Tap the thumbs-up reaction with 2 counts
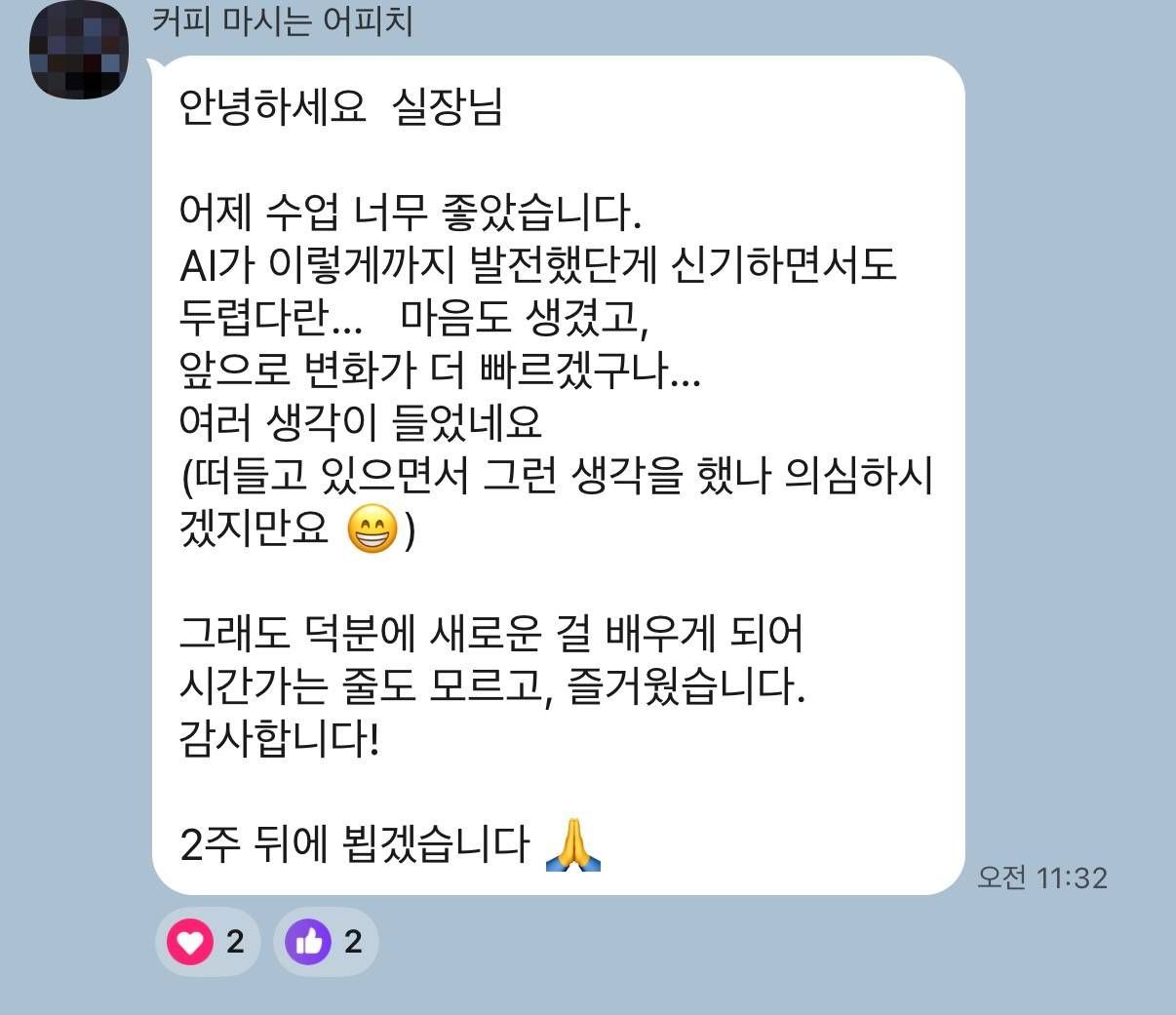This screenshot has width=1176, height=1015. [x=326, y=942]
